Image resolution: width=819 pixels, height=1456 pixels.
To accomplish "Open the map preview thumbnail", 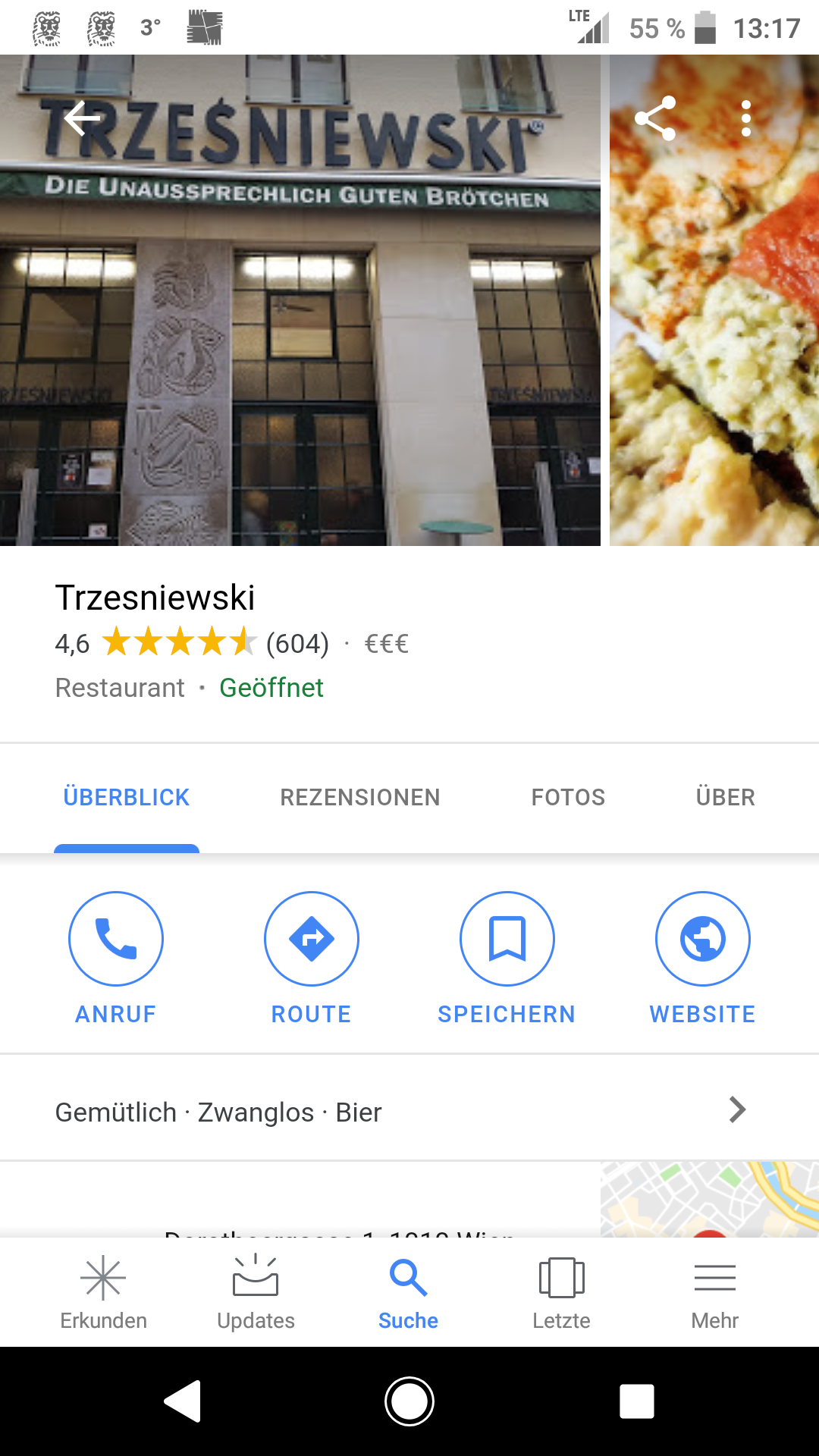I will (709, 1200).
